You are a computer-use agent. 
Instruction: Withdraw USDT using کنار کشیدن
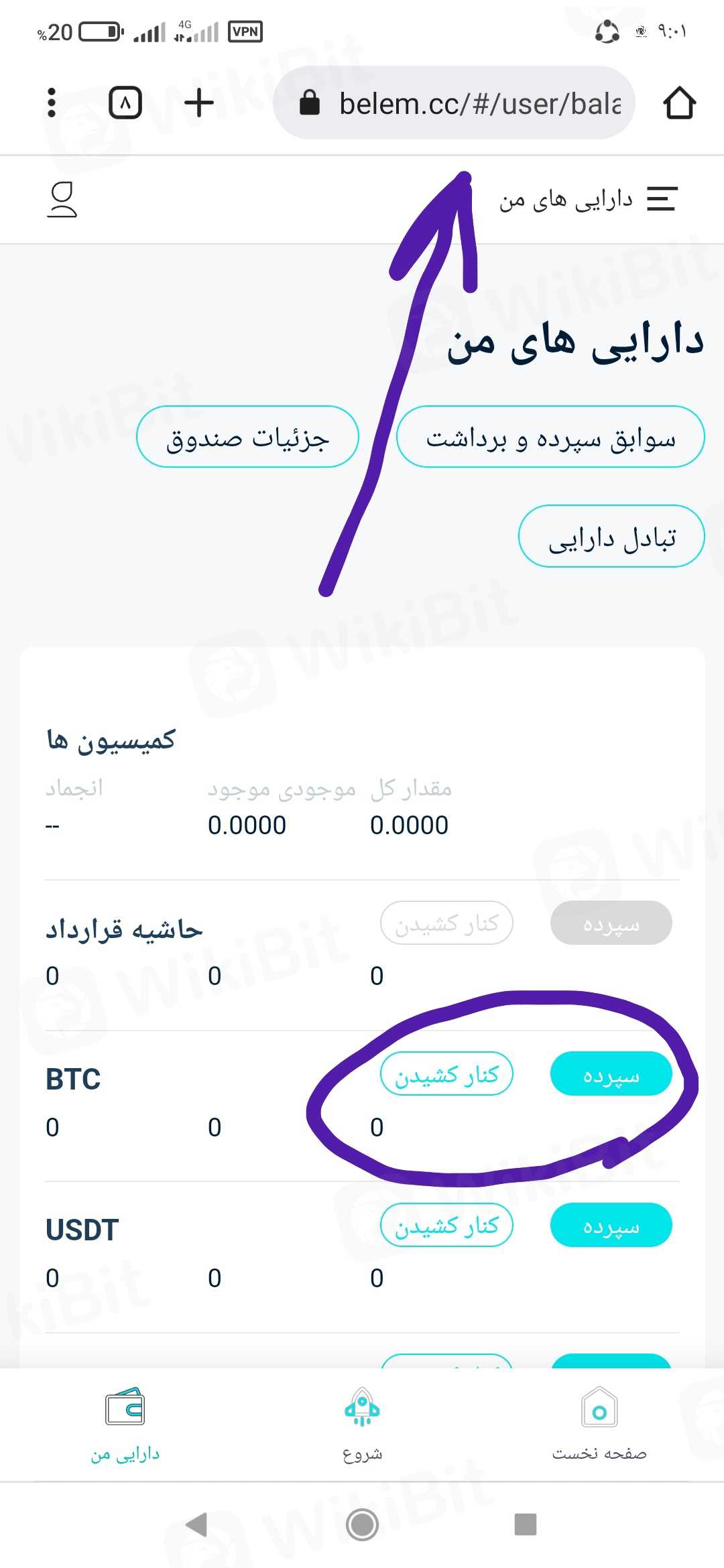pos(446,1225)
